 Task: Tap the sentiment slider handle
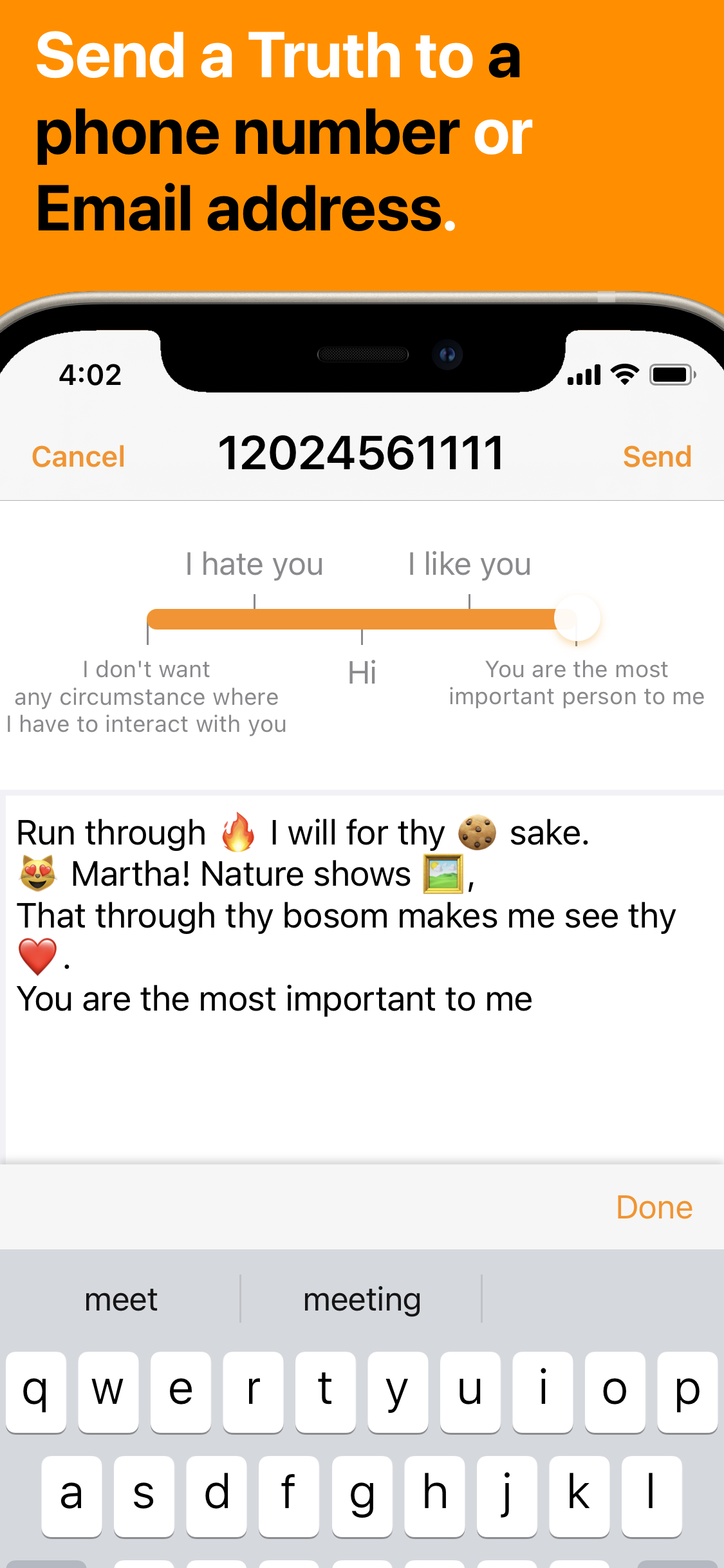tap(578, 617)
